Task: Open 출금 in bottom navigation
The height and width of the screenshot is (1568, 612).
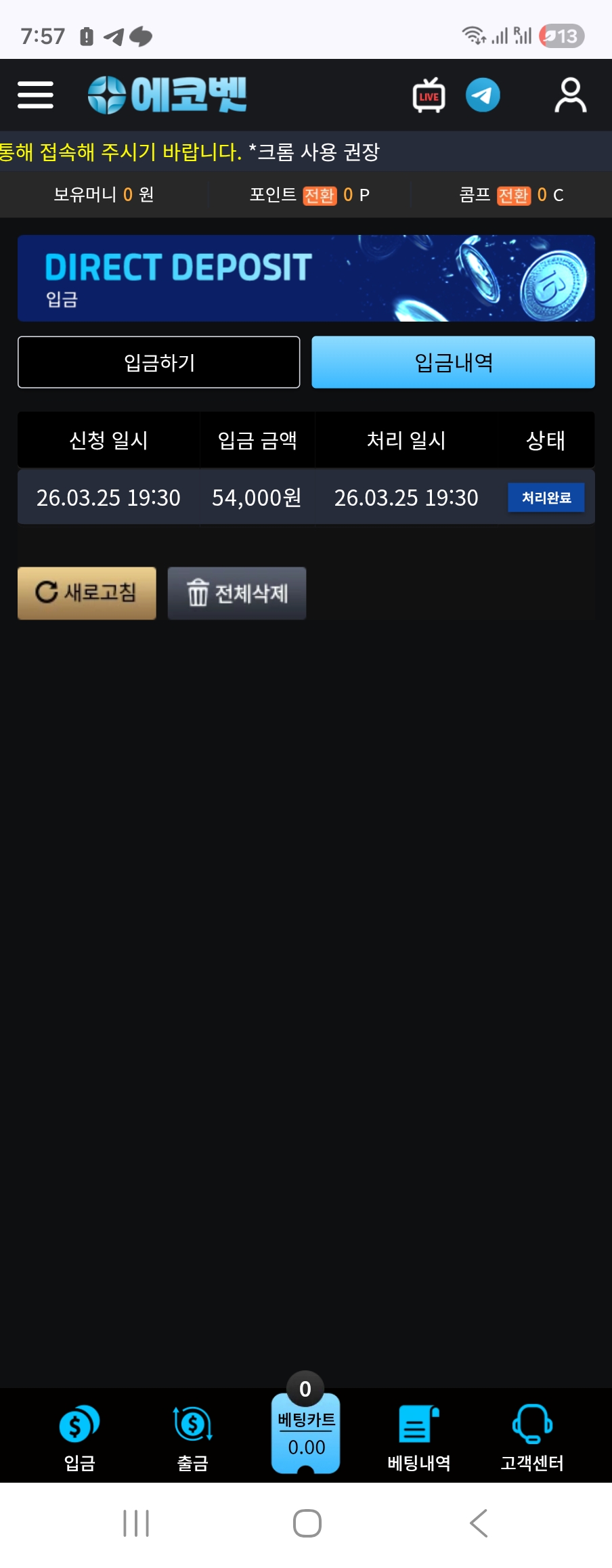Action: pyautogui.click(x=193, y=1437)
